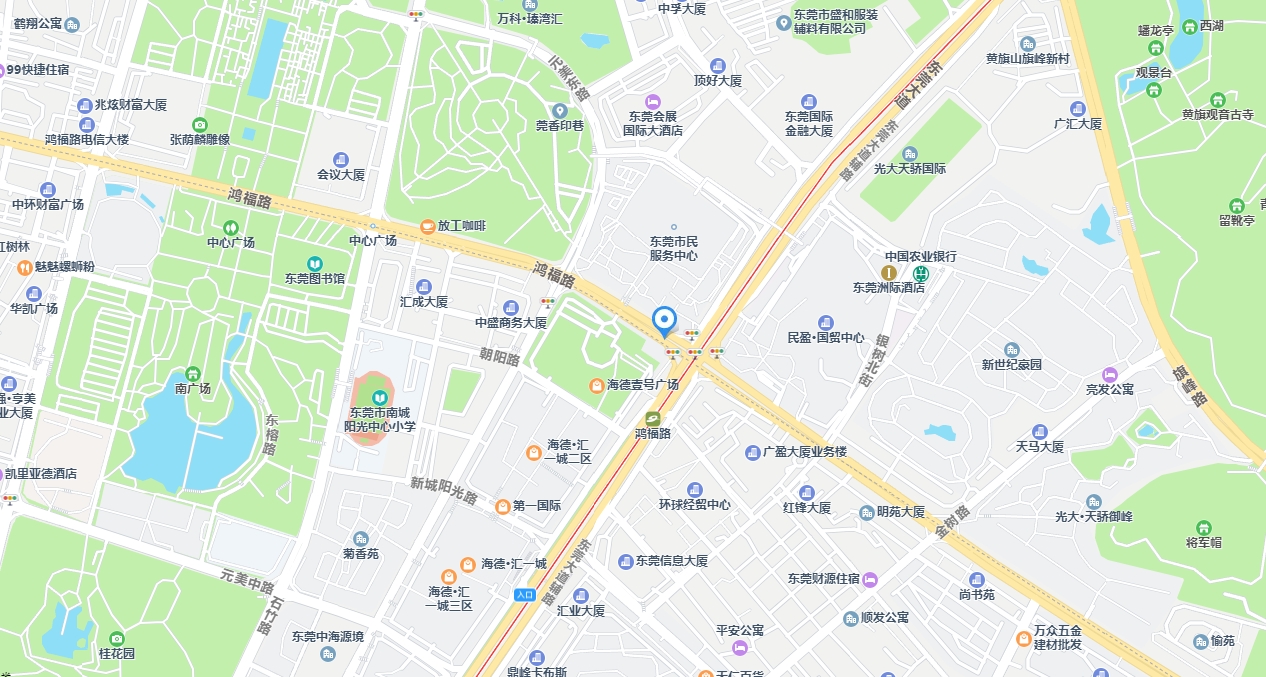
Task: Tap the 第一国际 shopping marker
Action: click(x=503, y=506)
